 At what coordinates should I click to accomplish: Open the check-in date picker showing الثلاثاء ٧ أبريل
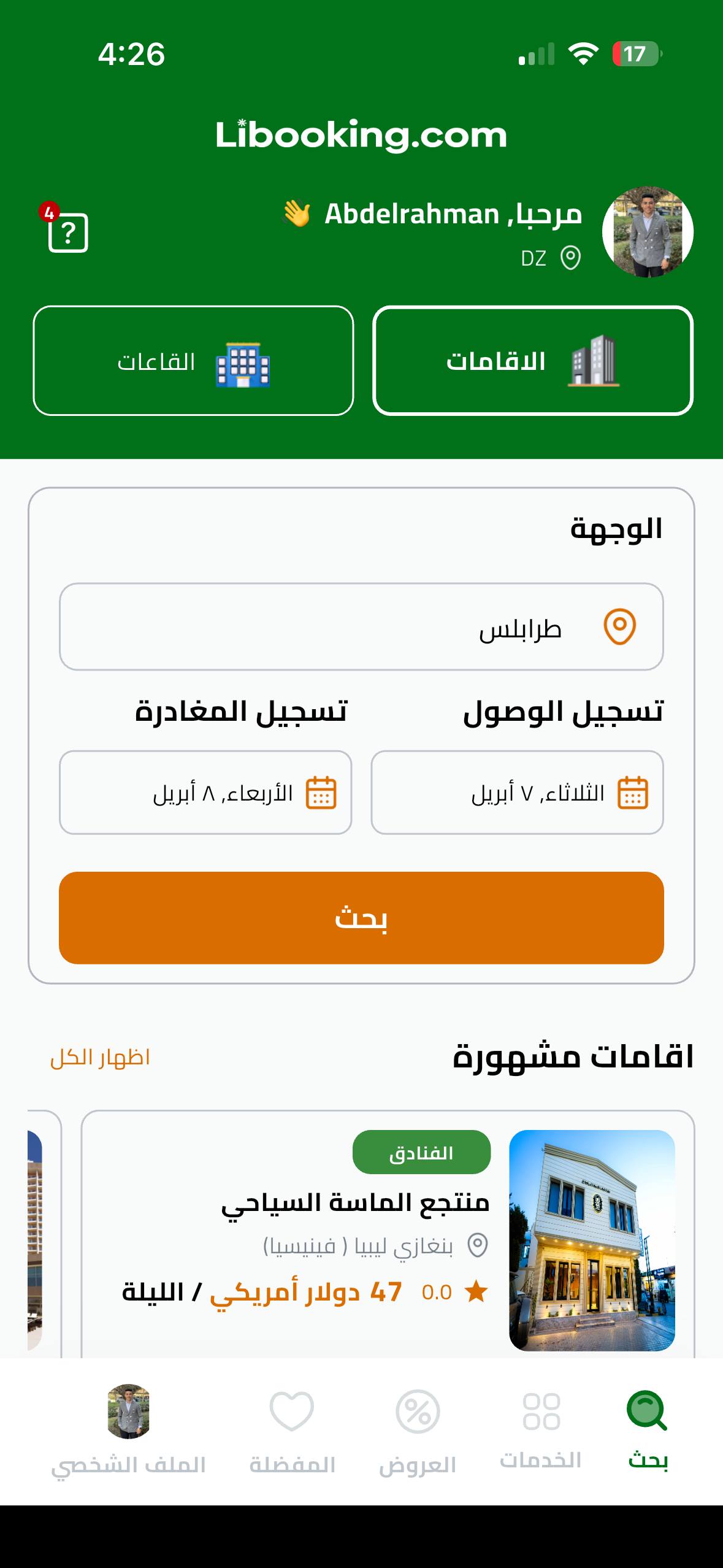point(518,794)
